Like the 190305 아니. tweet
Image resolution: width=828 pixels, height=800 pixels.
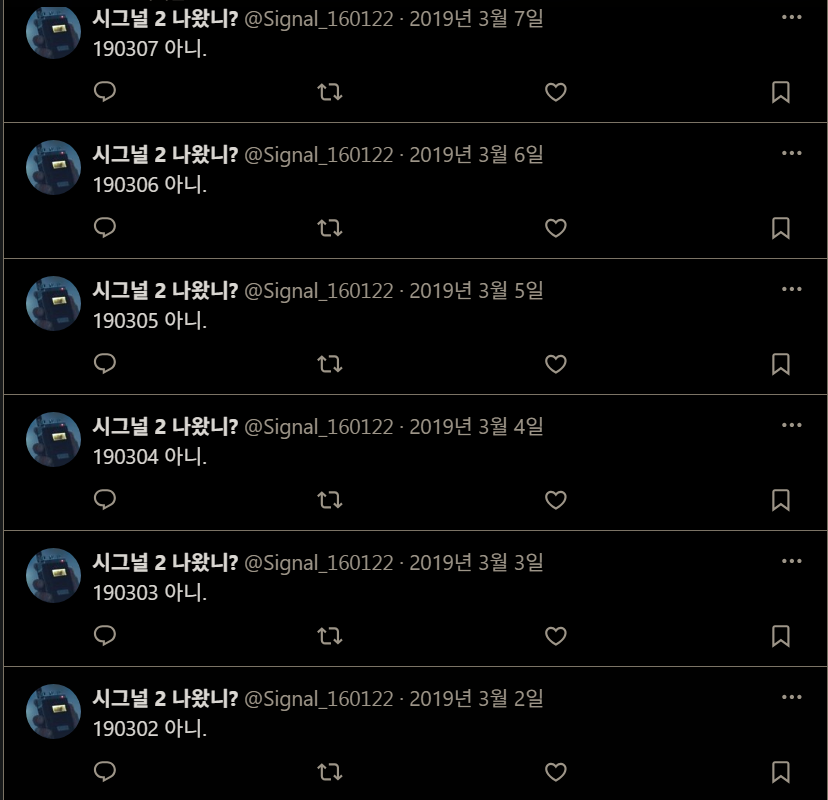[556, 364]
